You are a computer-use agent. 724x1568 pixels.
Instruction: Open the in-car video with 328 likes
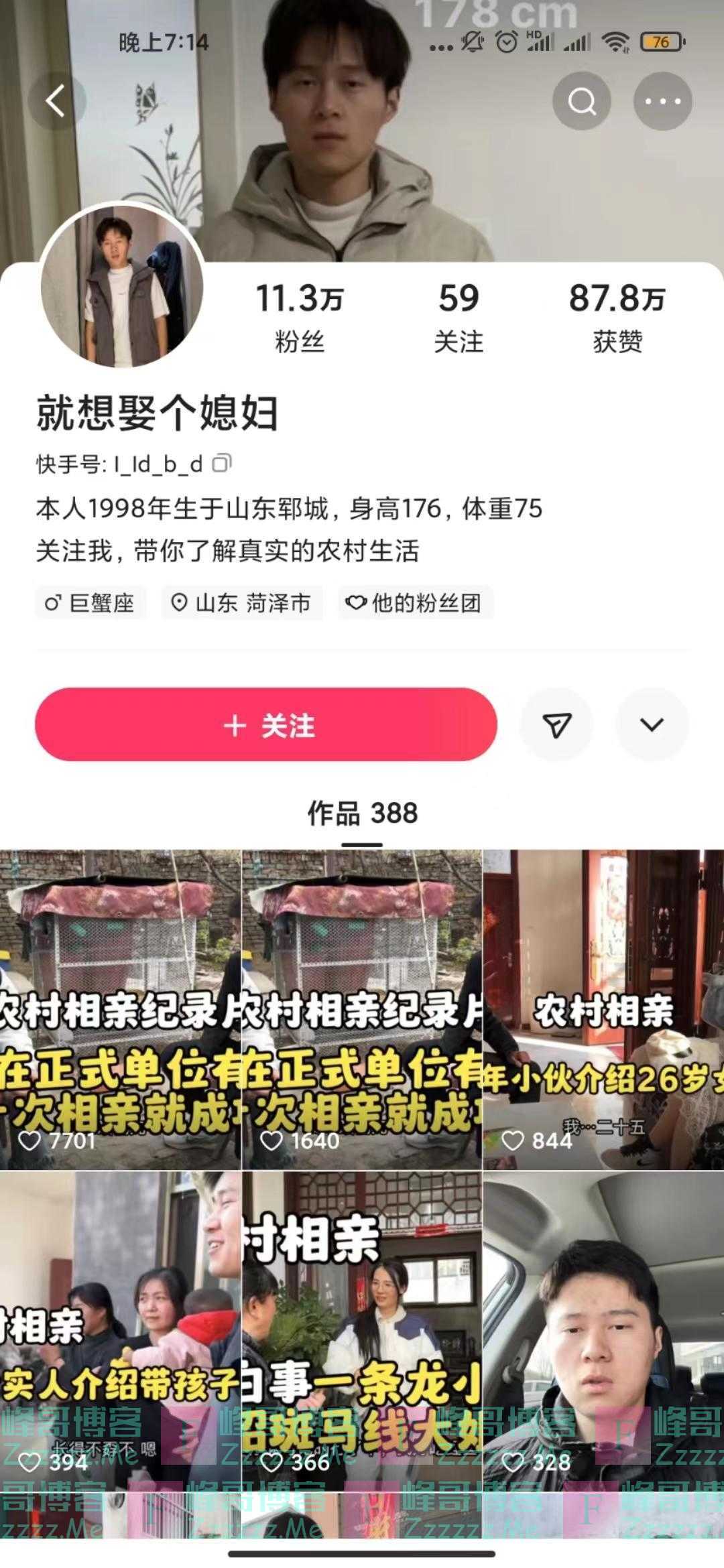tap(603, 1330)
